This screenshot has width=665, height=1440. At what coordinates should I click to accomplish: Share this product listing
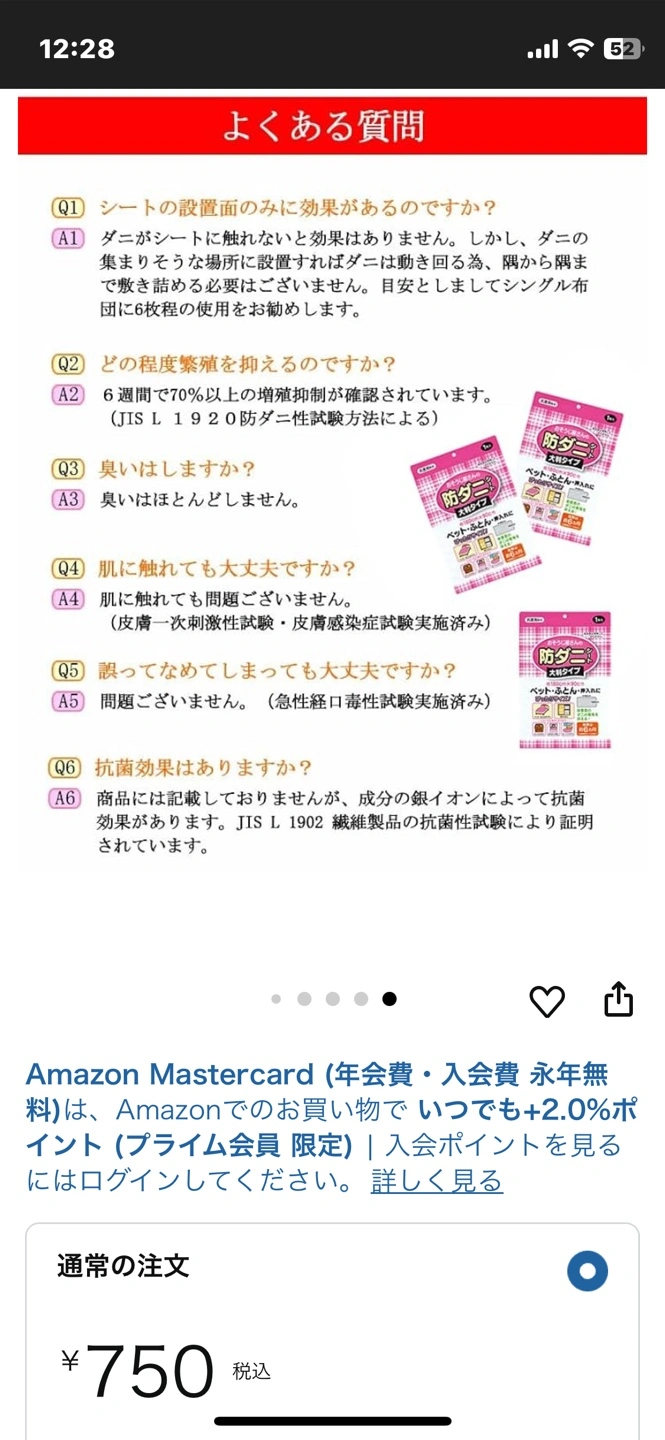click(x=619, y=999)
